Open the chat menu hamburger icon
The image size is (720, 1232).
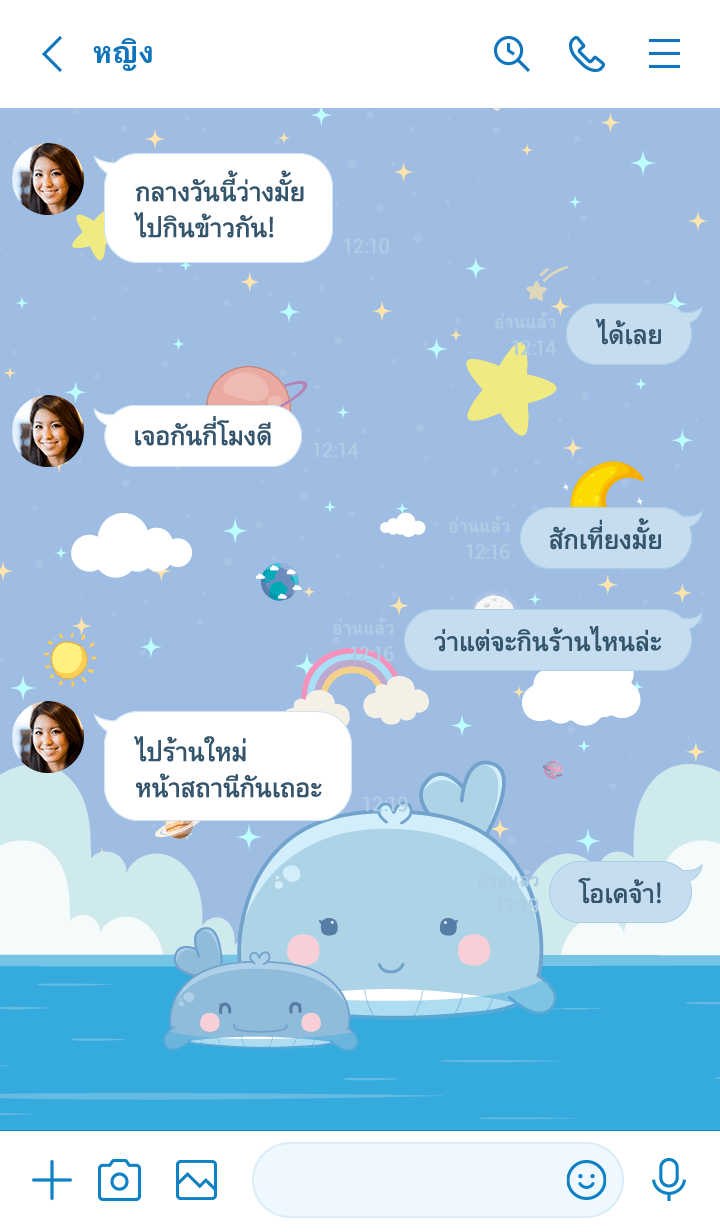664,54
